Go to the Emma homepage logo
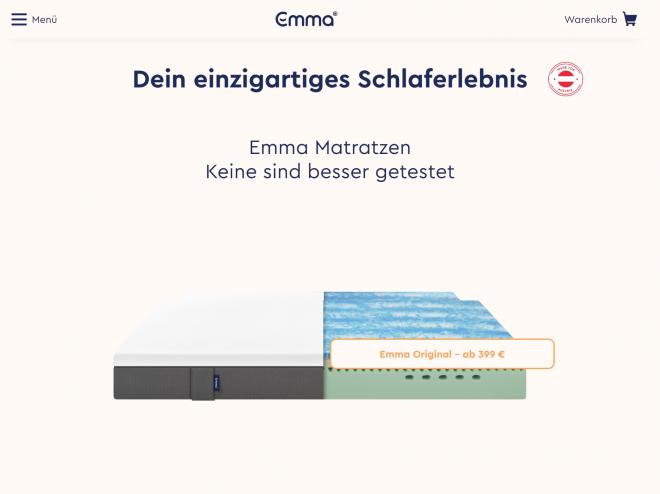660x494 pixels. [305, 19]
